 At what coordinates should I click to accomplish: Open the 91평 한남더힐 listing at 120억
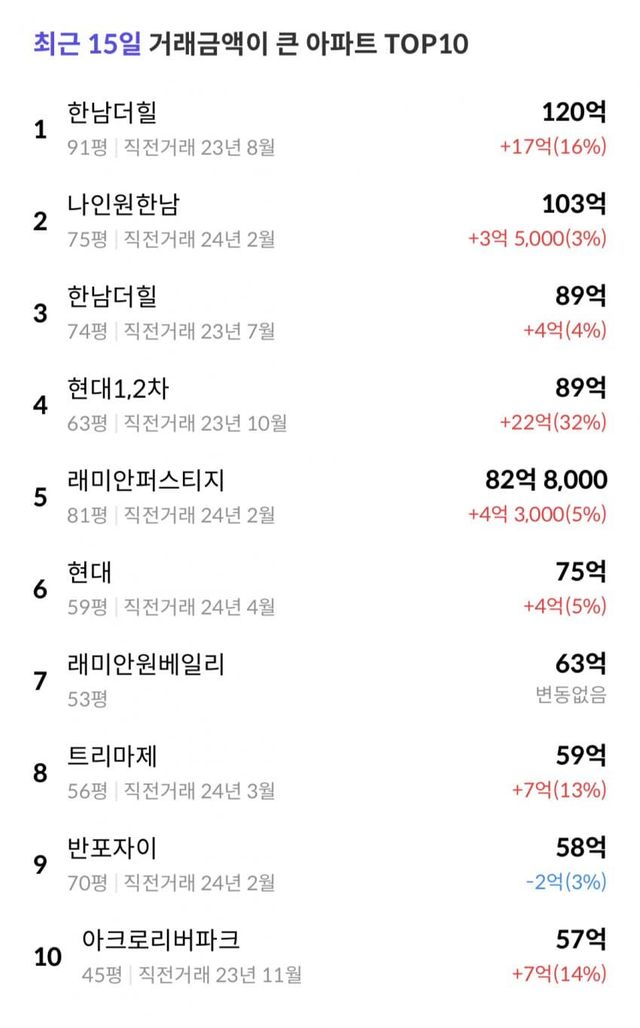pos(113,113)
